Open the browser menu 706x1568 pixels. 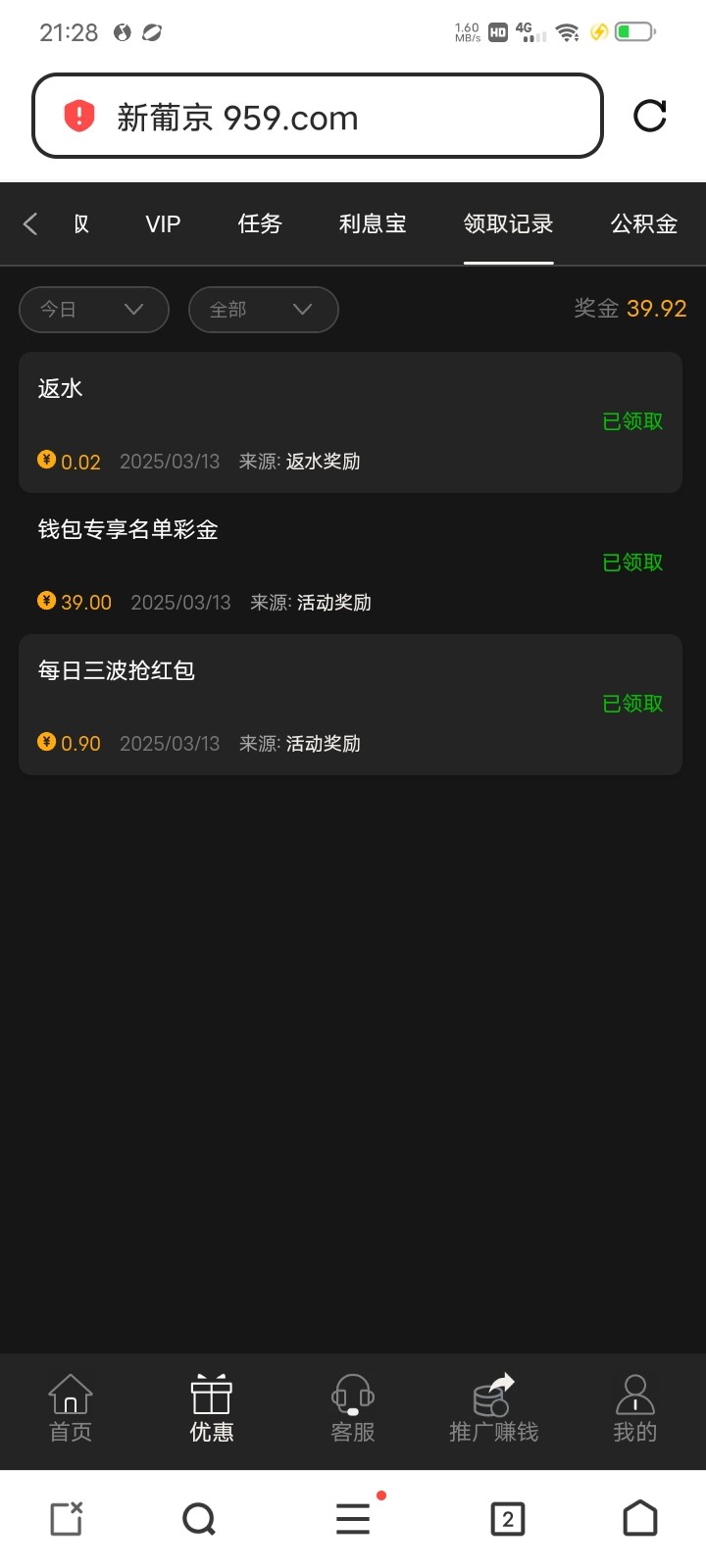[354, 1517]
